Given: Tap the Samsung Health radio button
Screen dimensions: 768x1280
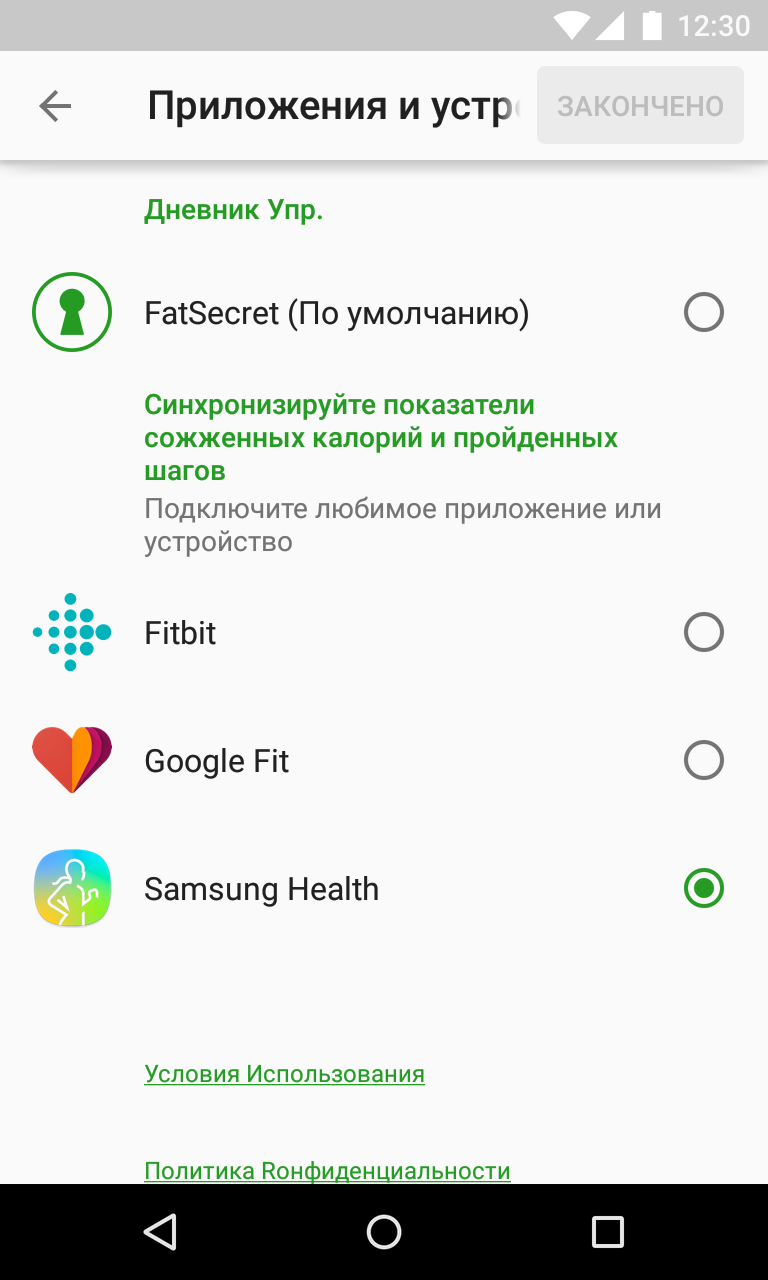Looking at the screenshot, I should click(x=703, y=888).
